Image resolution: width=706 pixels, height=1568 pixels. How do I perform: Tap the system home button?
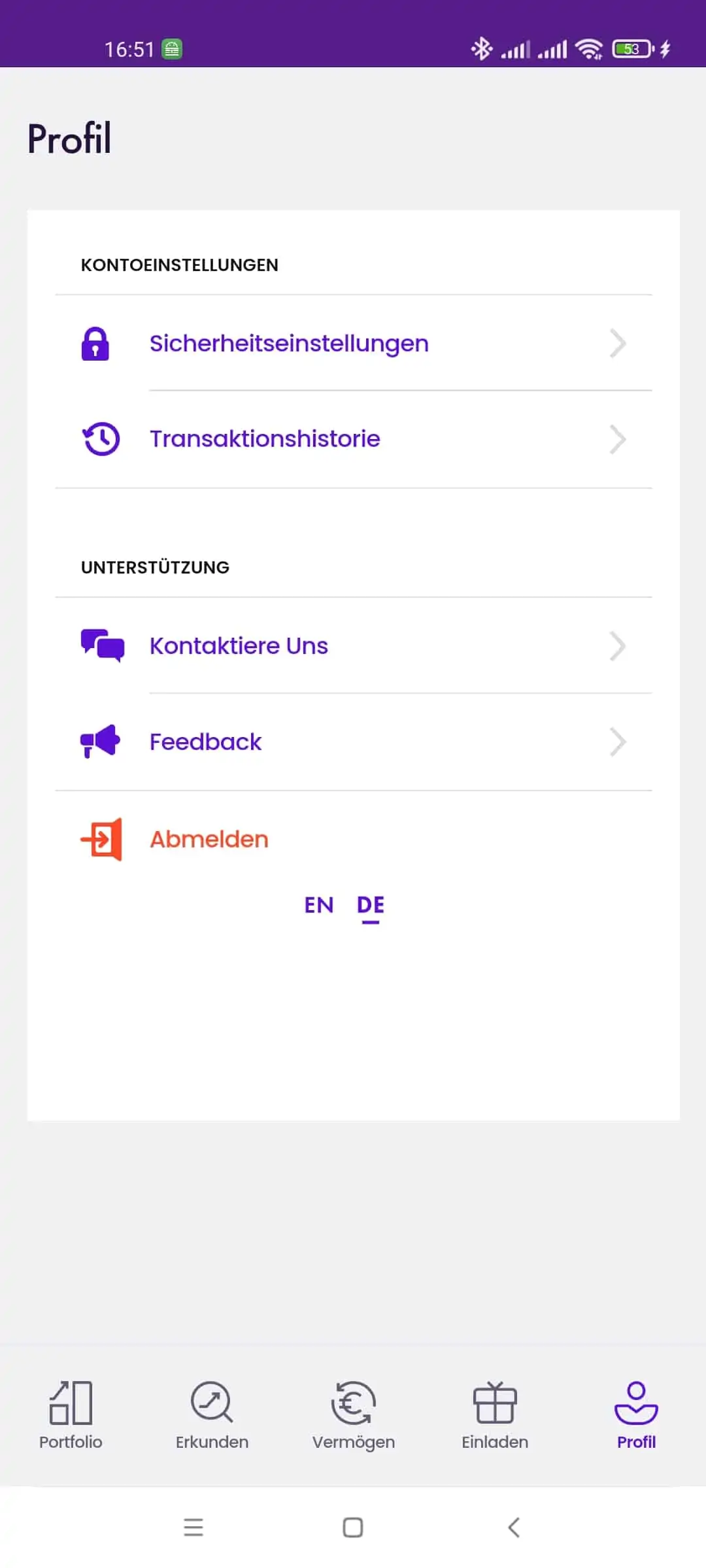point(353,1527)
